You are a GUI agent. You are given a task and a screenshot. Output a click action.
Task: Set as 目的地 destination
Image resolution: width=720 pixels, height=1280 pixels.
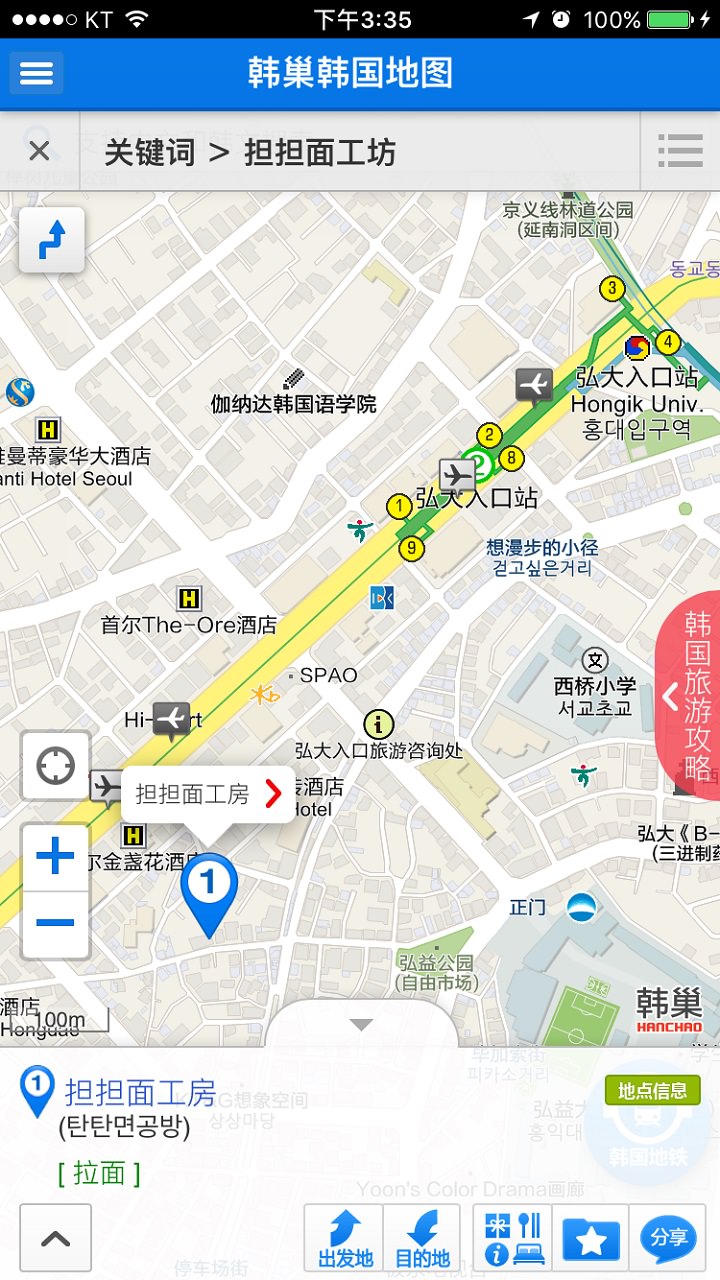pos(422,1239)
